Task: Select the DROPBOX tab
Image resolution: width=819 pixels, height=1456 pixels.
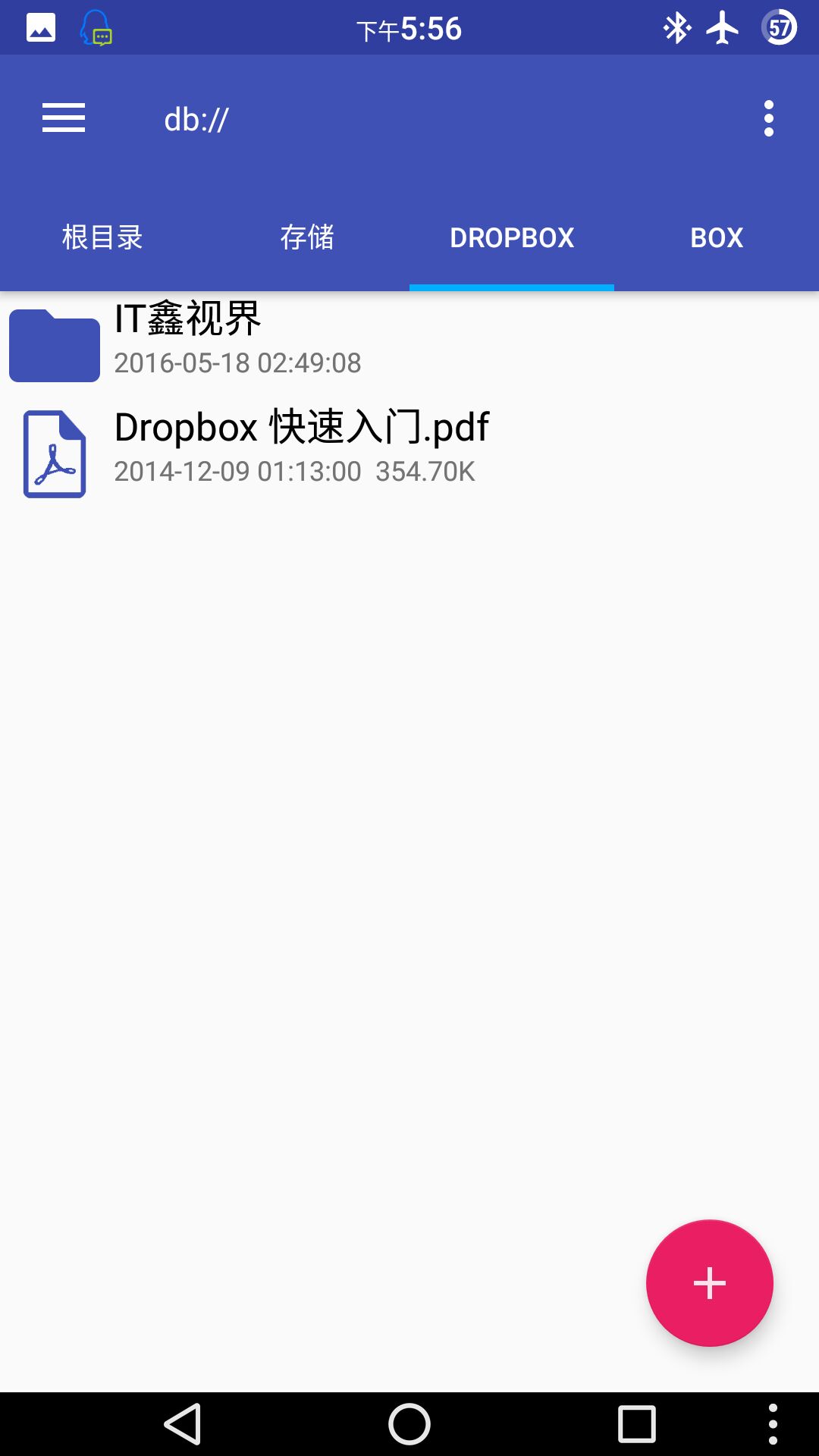Action: coord(512,237)
